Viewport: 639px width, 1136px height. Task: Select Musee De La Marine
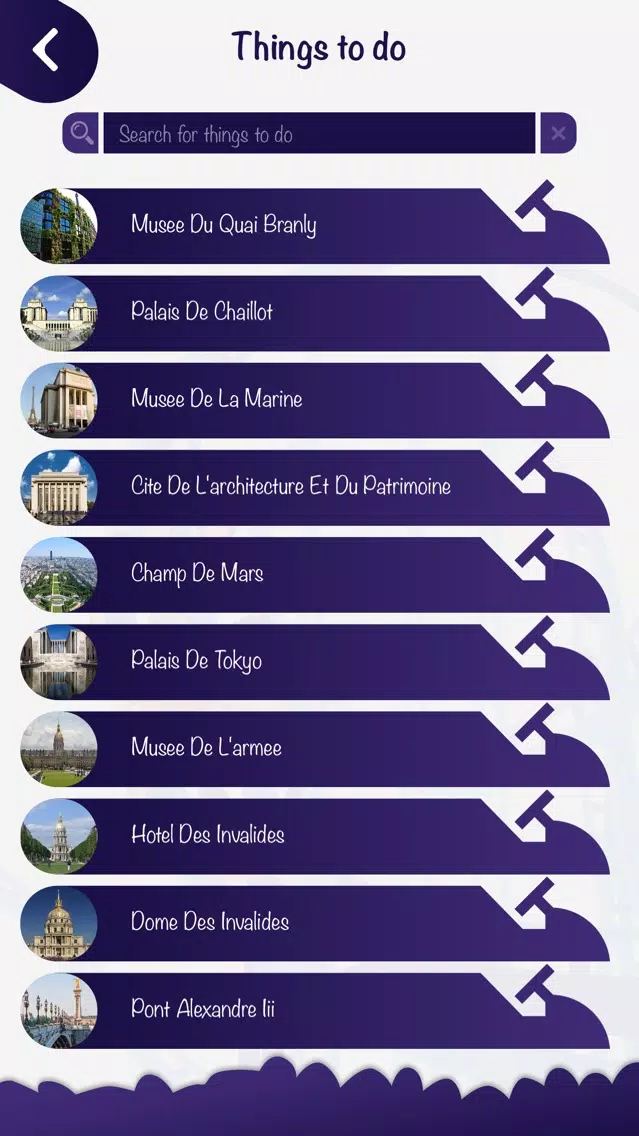coord(314,400)
